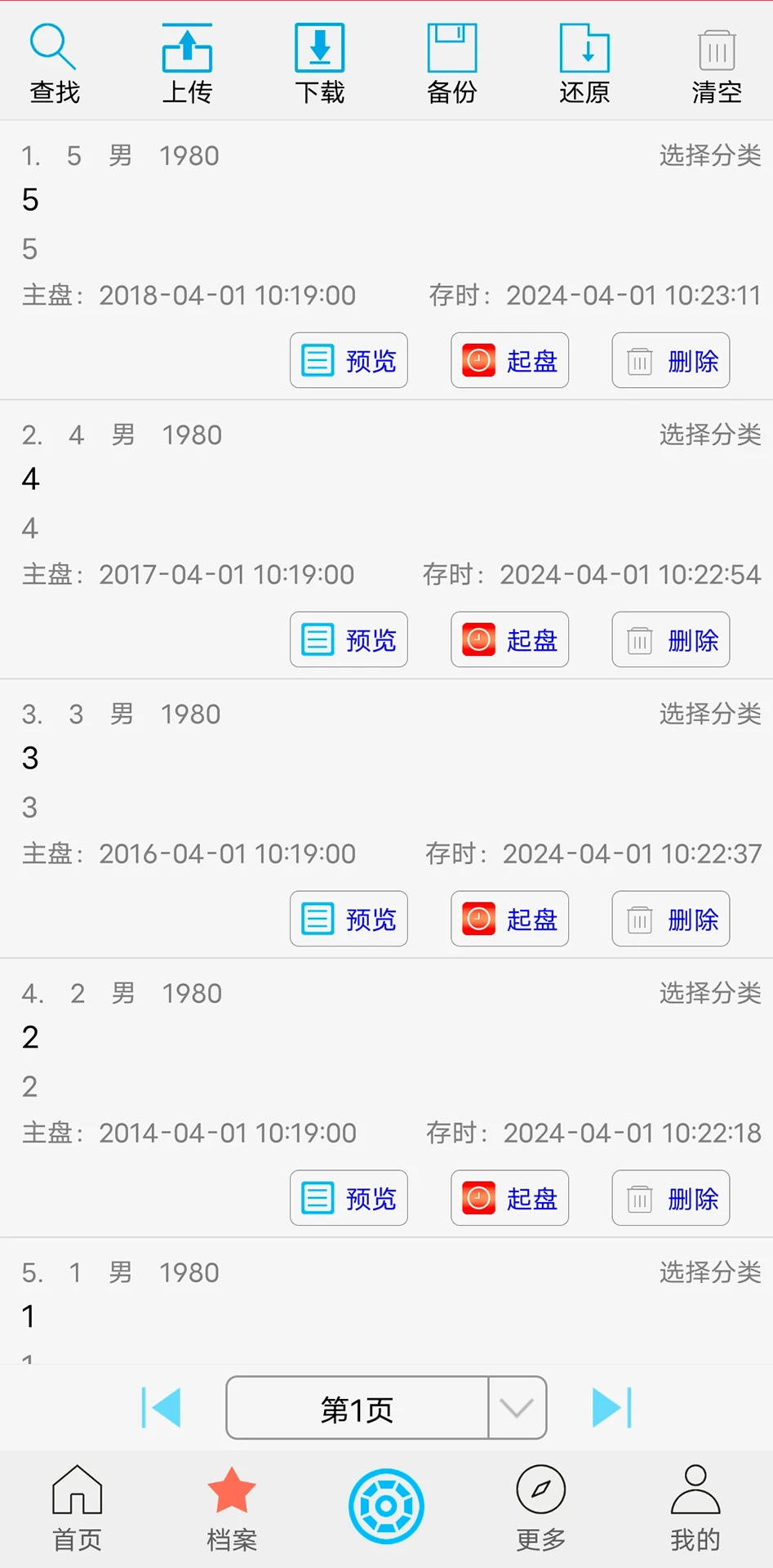Open the center chart wheel icon

pos(386,1507)
